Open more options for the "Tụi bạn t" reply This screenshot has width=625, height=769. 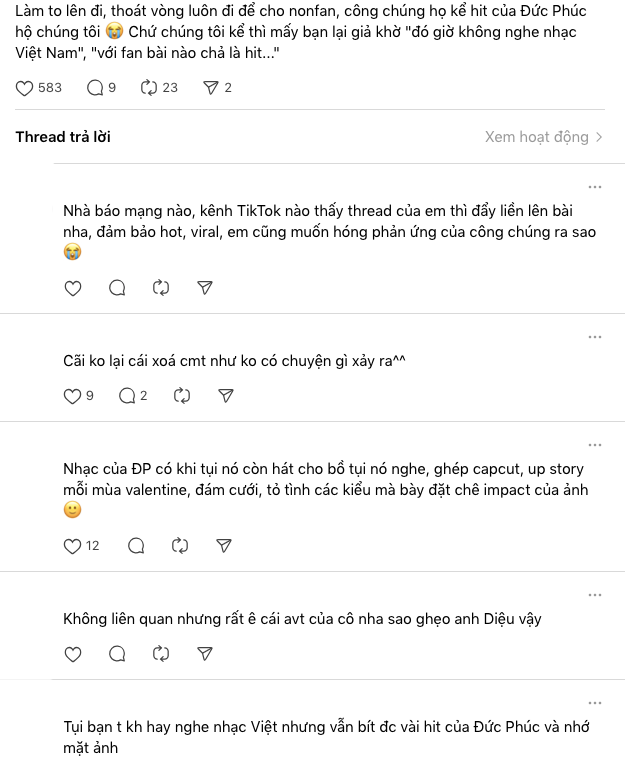pyautogui.click(x=595, y=703)
